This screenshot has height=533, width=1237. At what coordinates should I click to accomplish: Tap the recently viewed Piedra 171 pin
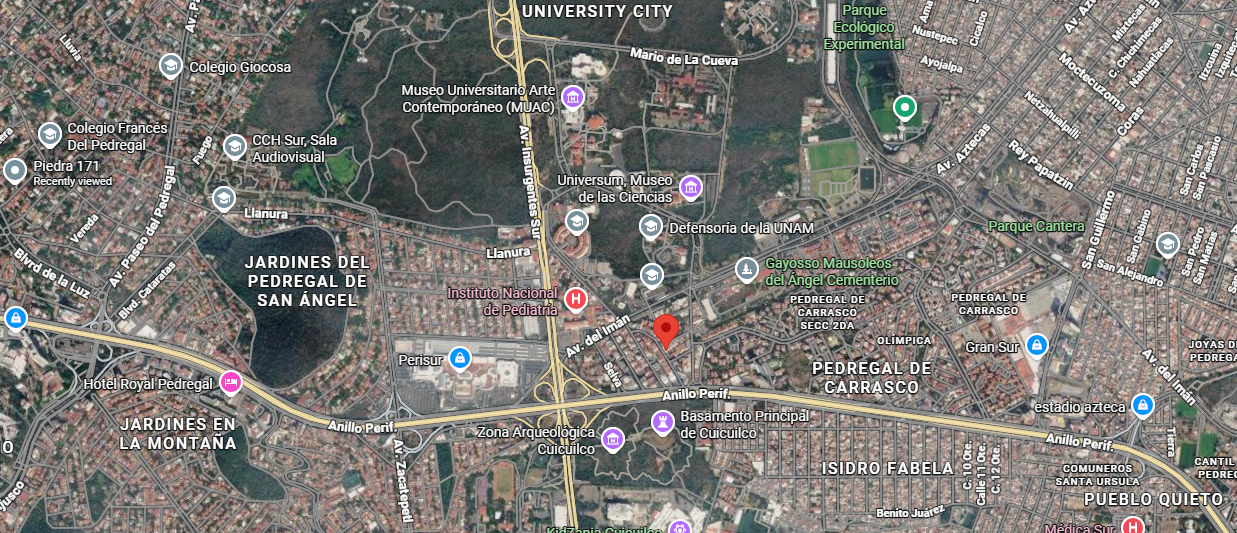[15, 171]
